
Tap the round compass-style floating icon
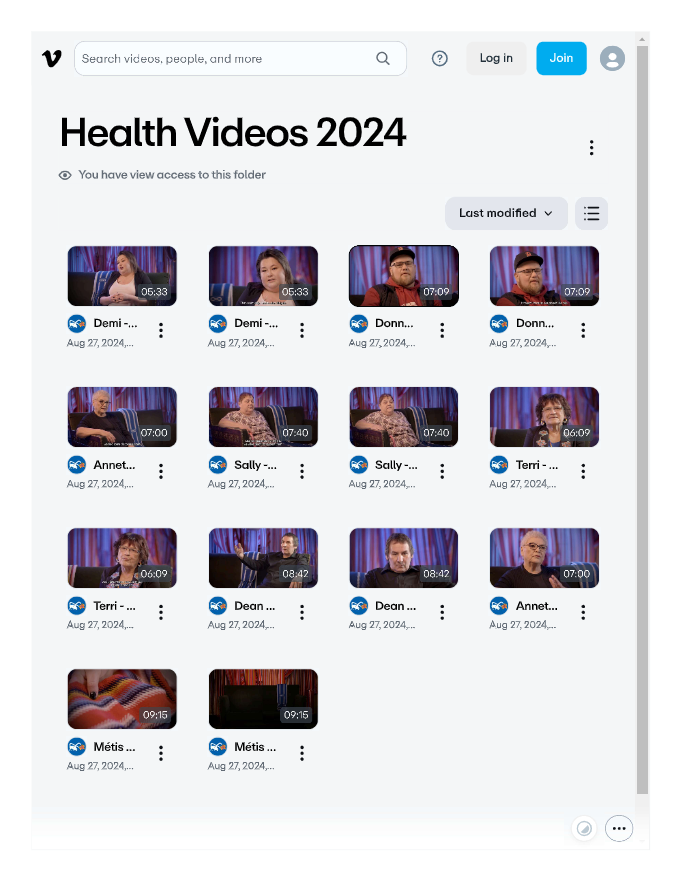pos(585,828)
